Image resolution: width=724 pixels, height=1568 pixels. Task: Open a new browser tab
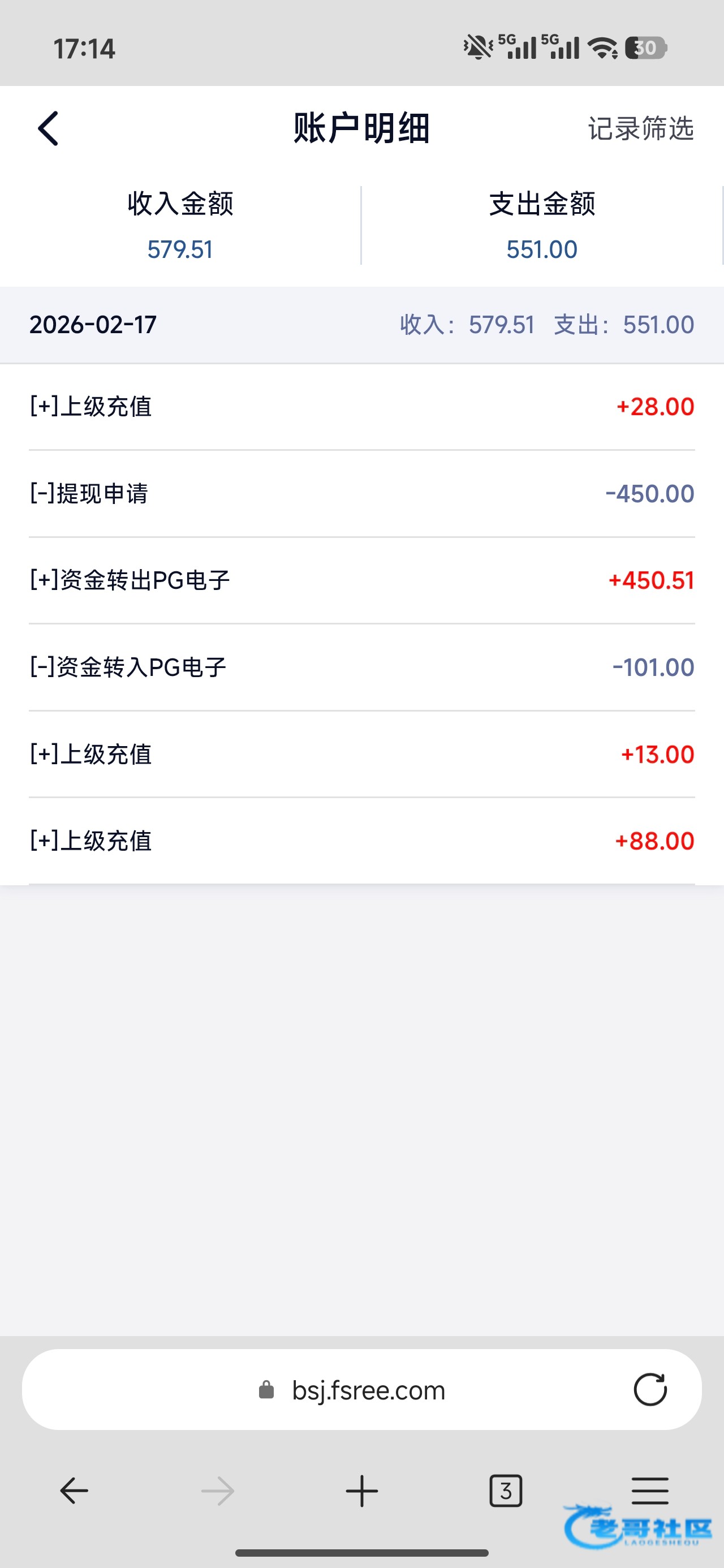(361, 1491)
